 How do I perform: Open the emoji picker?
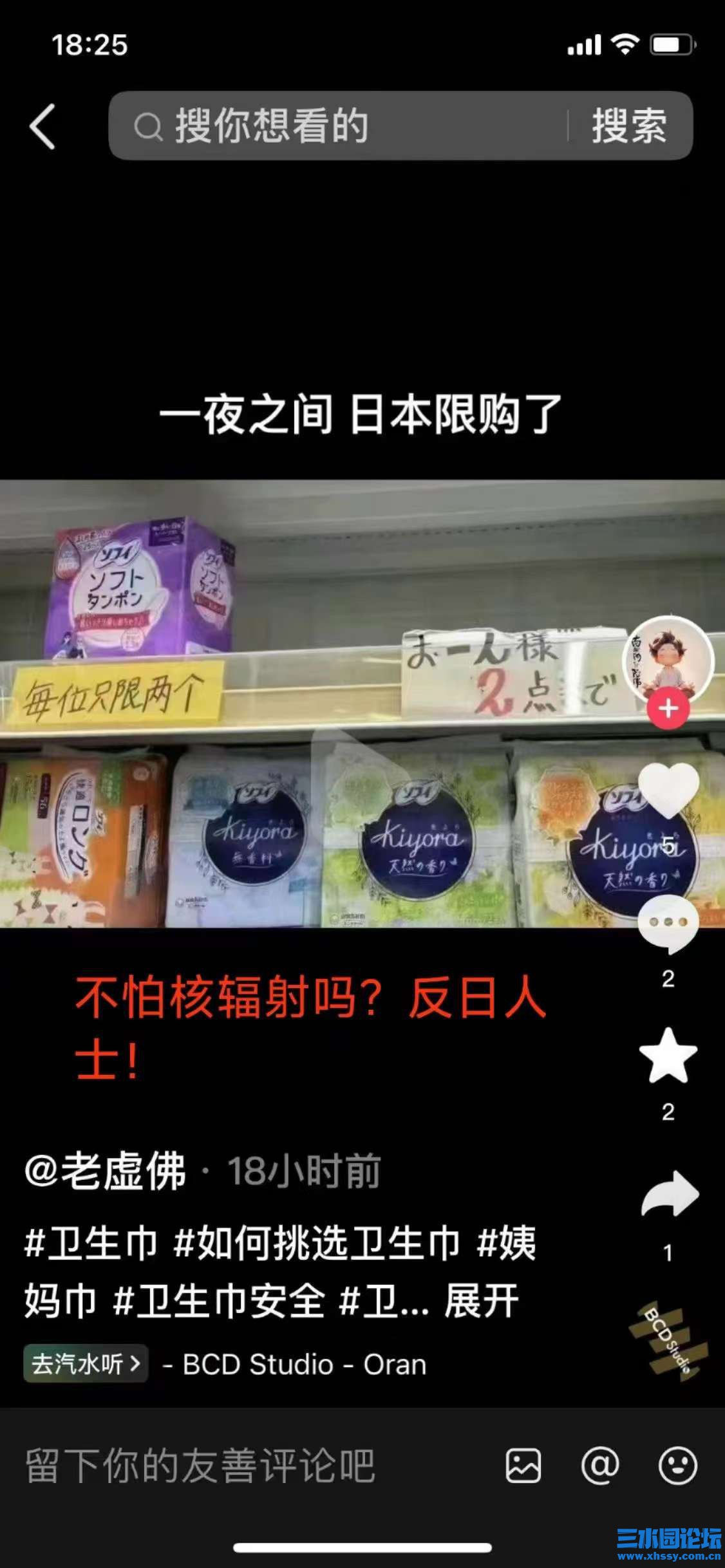[677, 1466]
